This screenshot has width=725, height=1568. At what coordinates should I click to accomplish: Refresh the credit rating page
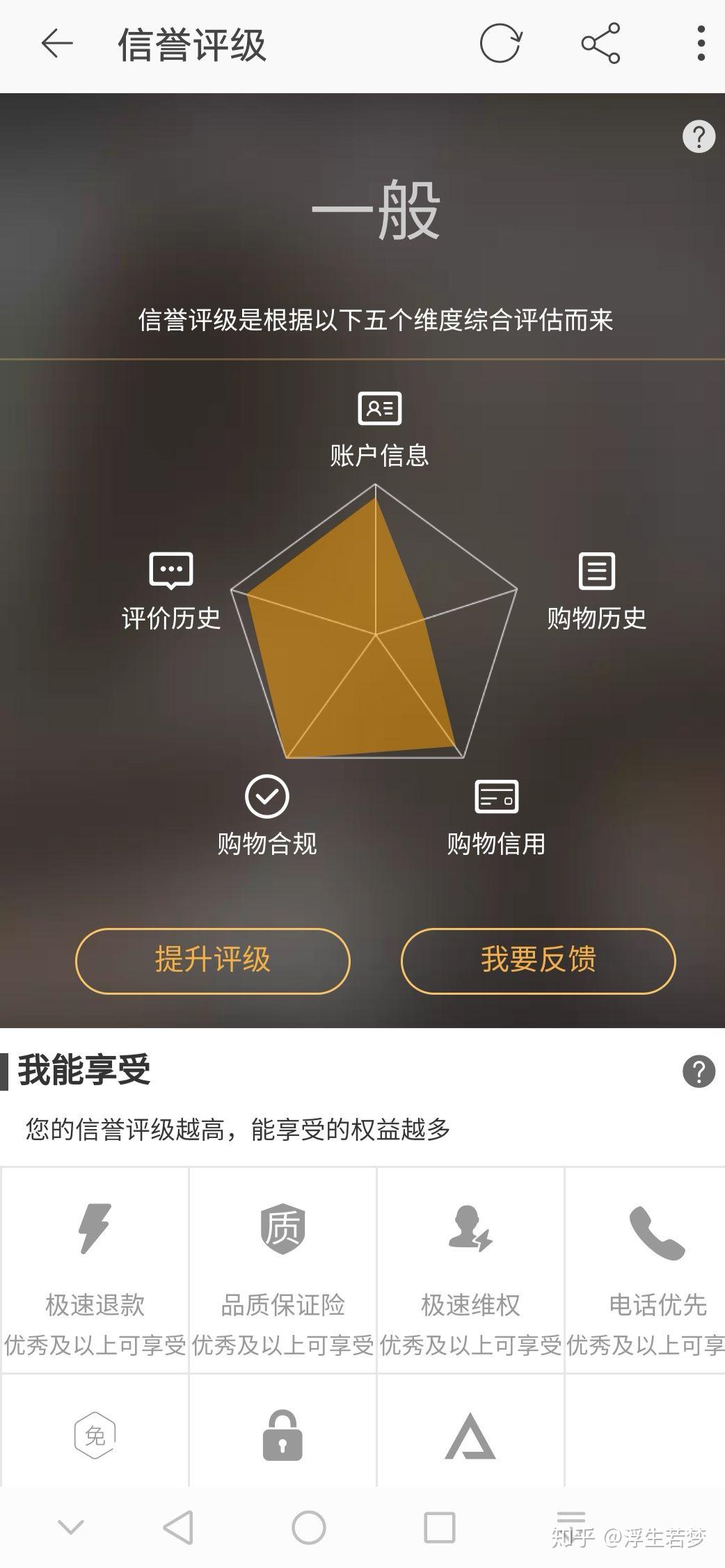pos(500,44)
